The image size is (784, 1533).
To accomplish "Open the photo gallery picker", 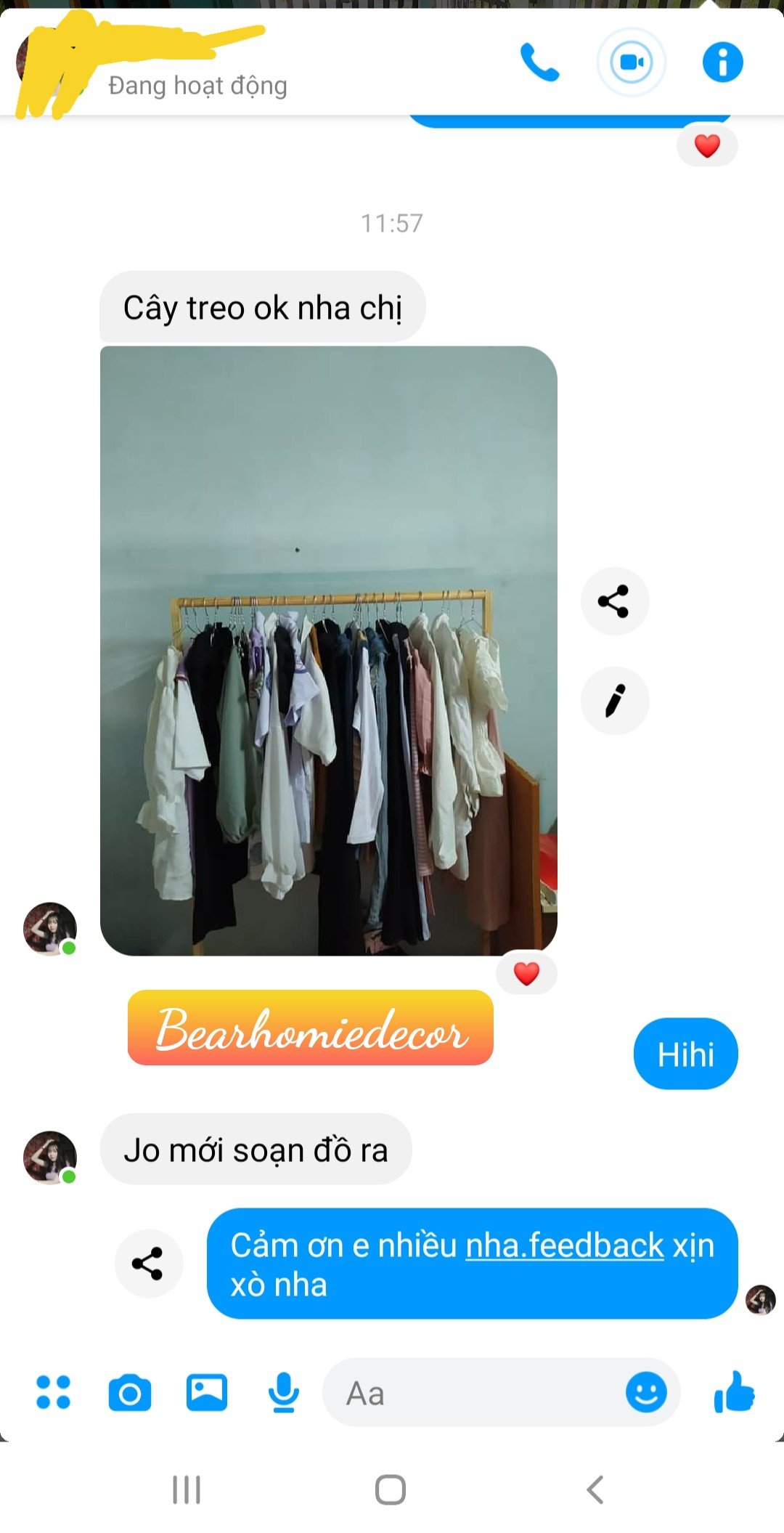I will [207, 1392].
